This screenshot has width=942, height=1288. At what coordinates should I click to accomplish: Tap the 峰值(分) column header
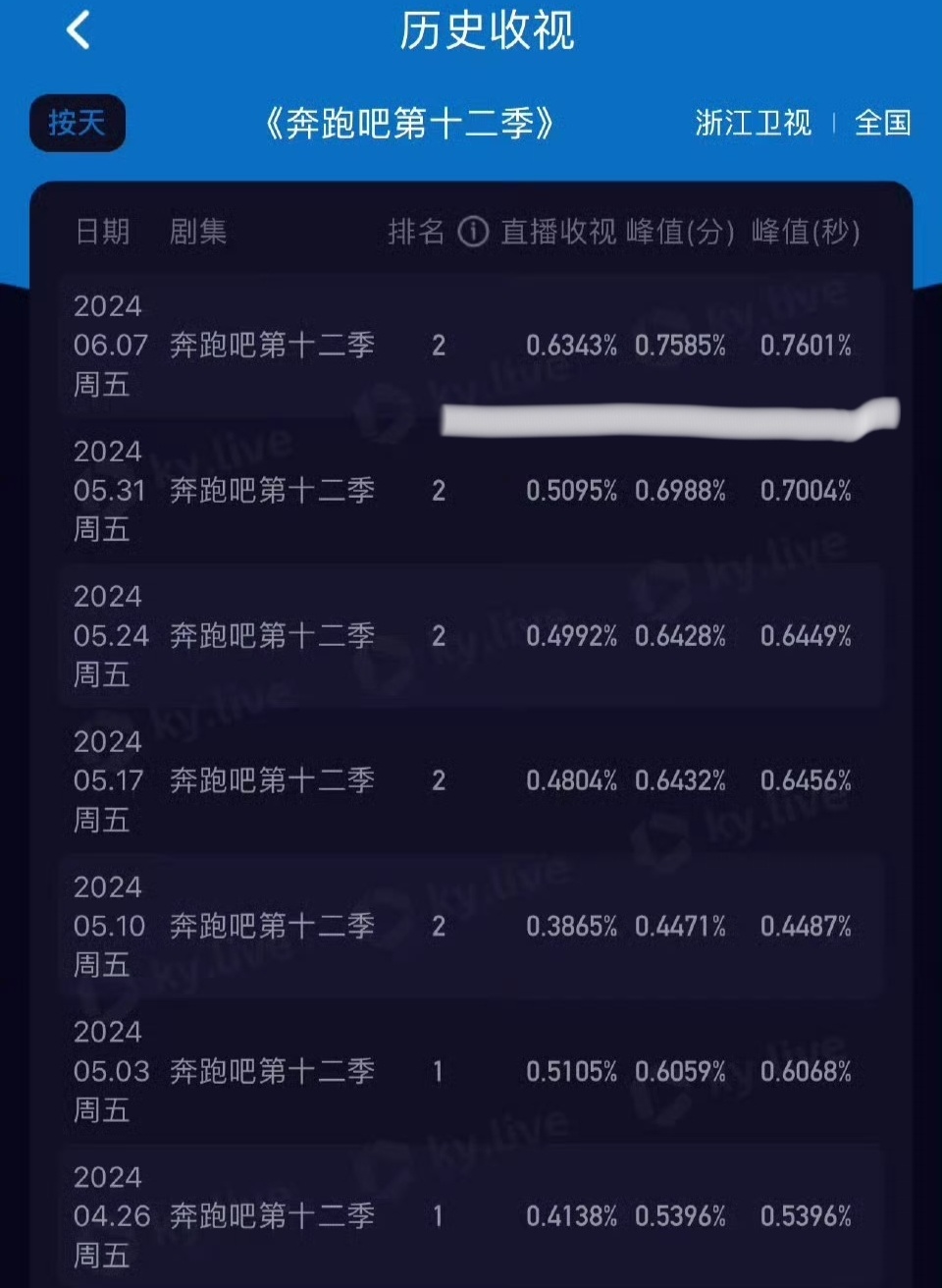coord(685,233)
